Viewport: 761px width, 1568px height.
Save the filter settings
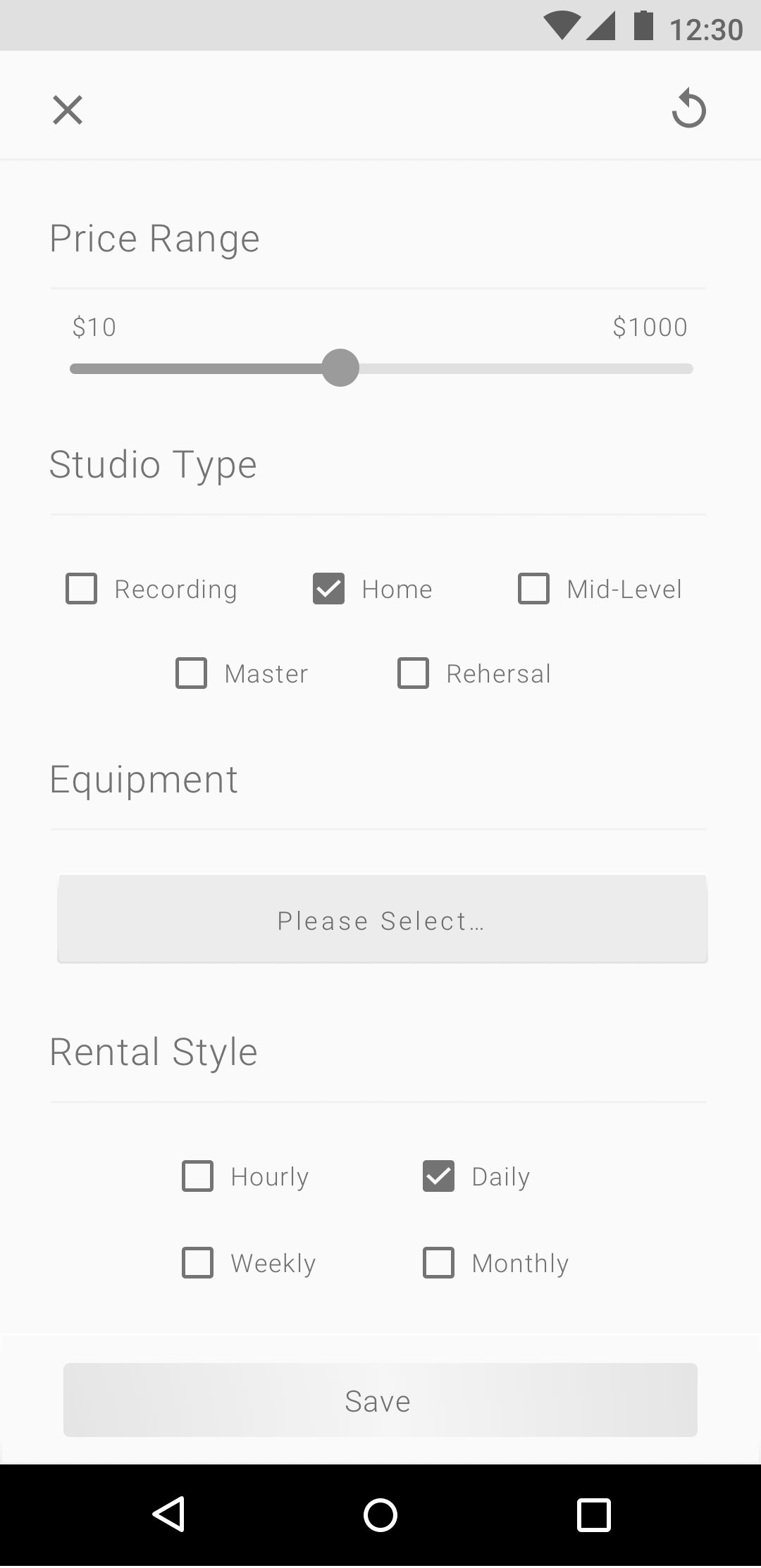pos(380,1400)
